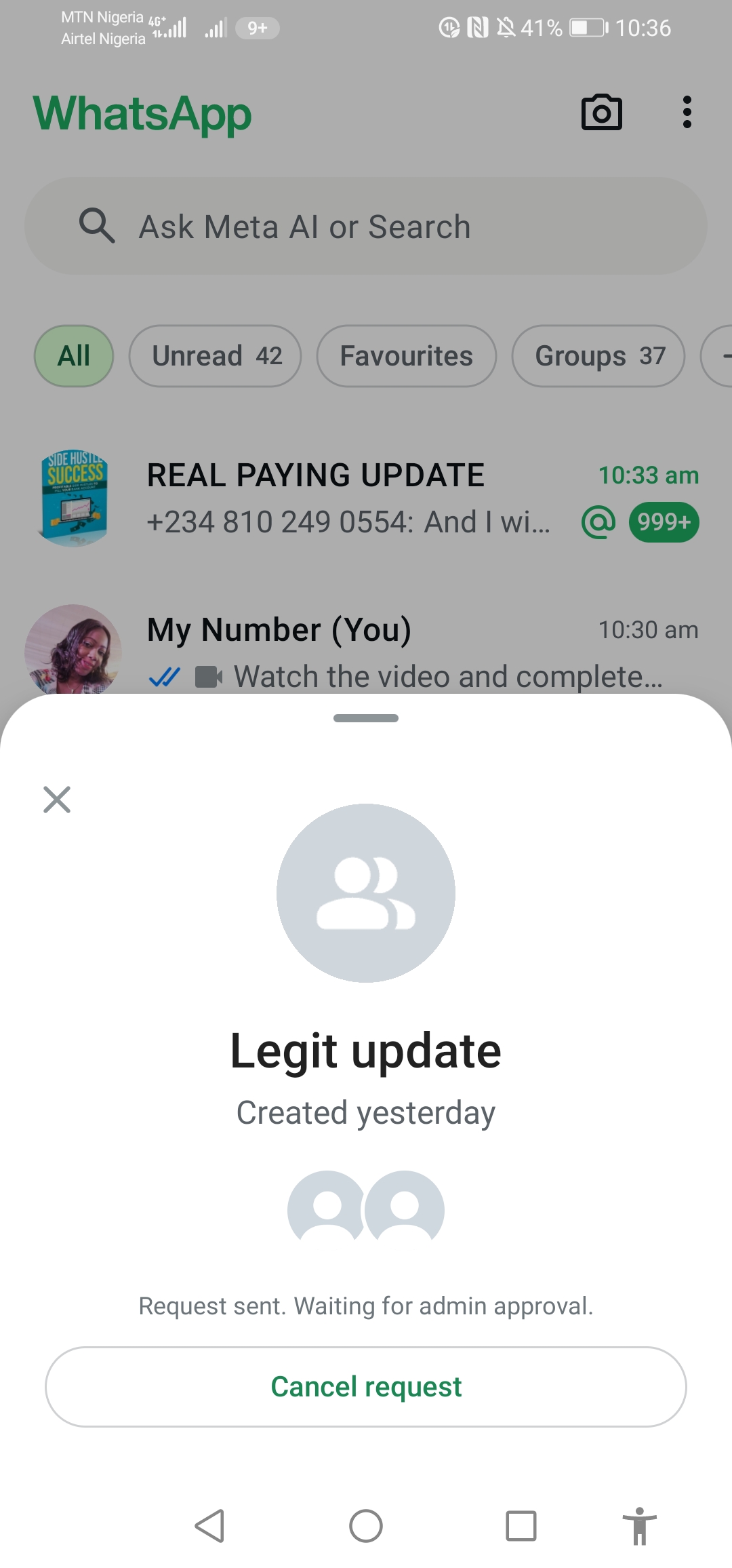Tap the Ask Meta AI or Search field

coord(366,227)
